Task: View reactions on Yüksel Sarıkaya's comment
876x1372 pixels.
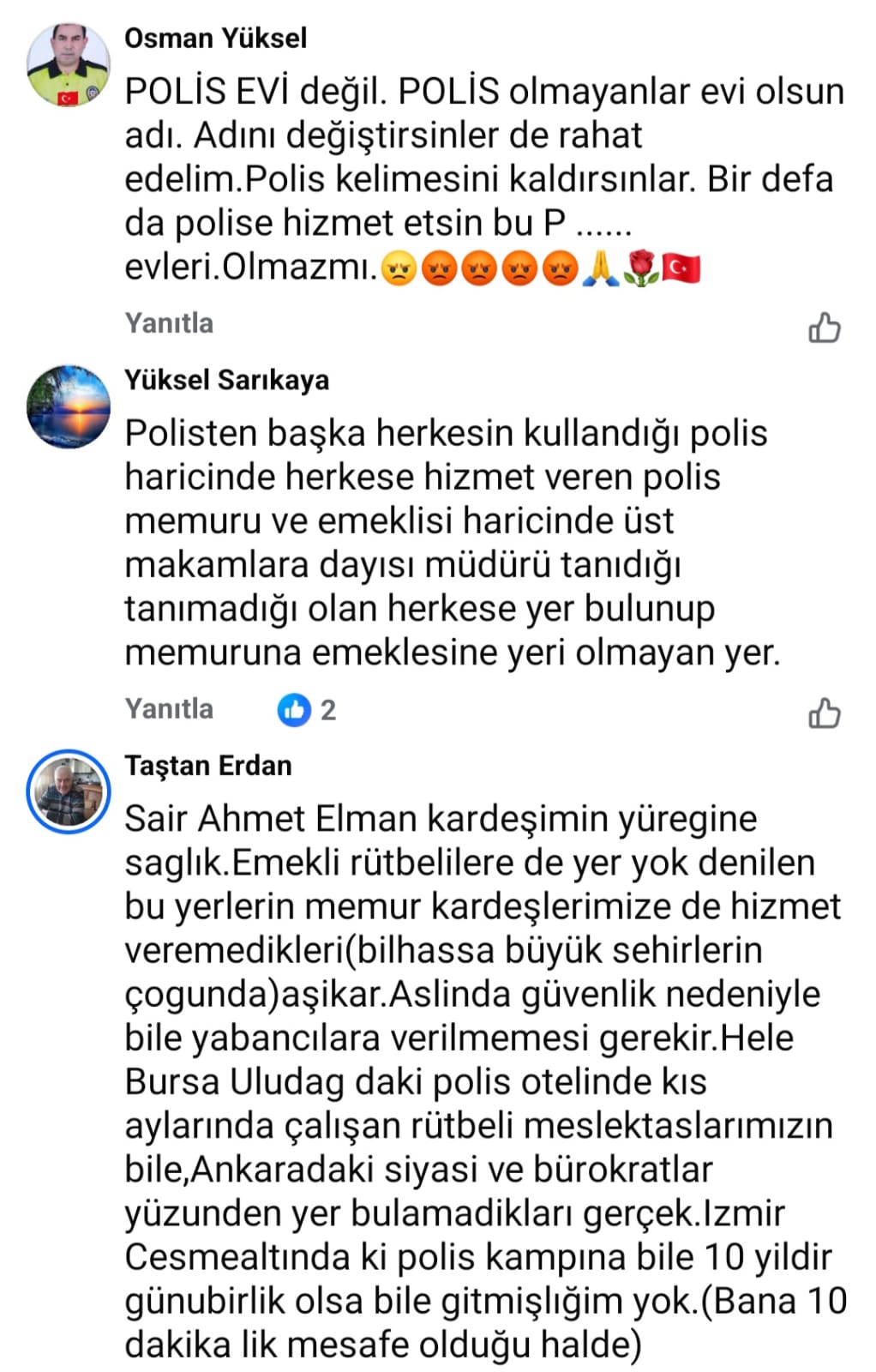Action: click(306, 710)
